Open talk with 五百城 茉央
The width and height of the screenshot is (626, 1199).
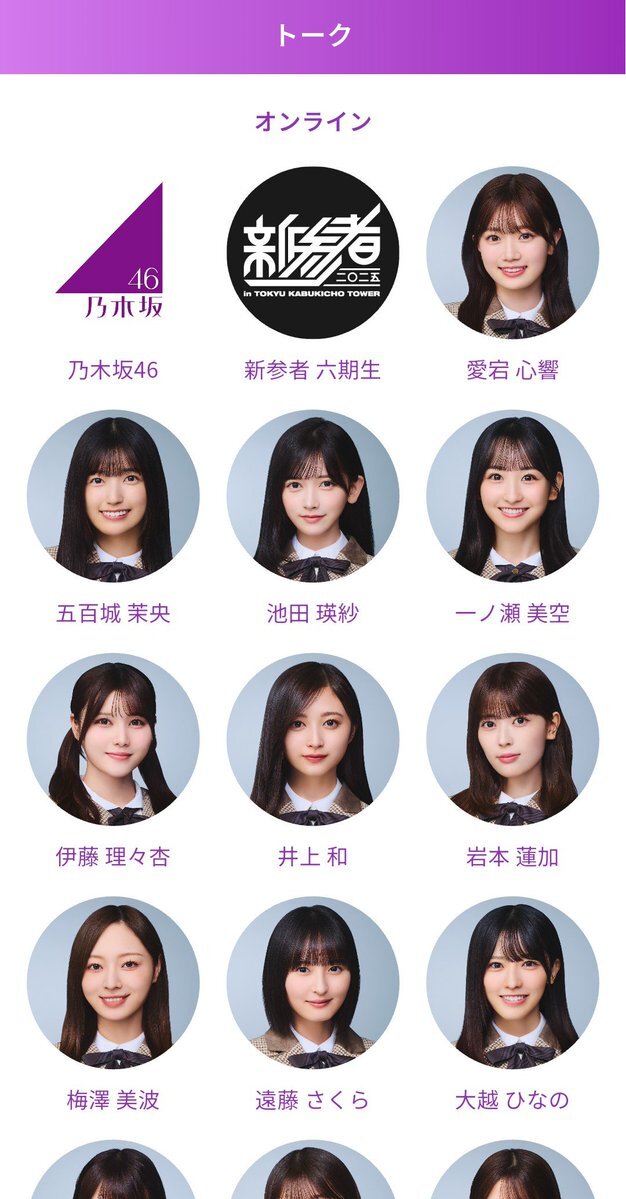113,496
